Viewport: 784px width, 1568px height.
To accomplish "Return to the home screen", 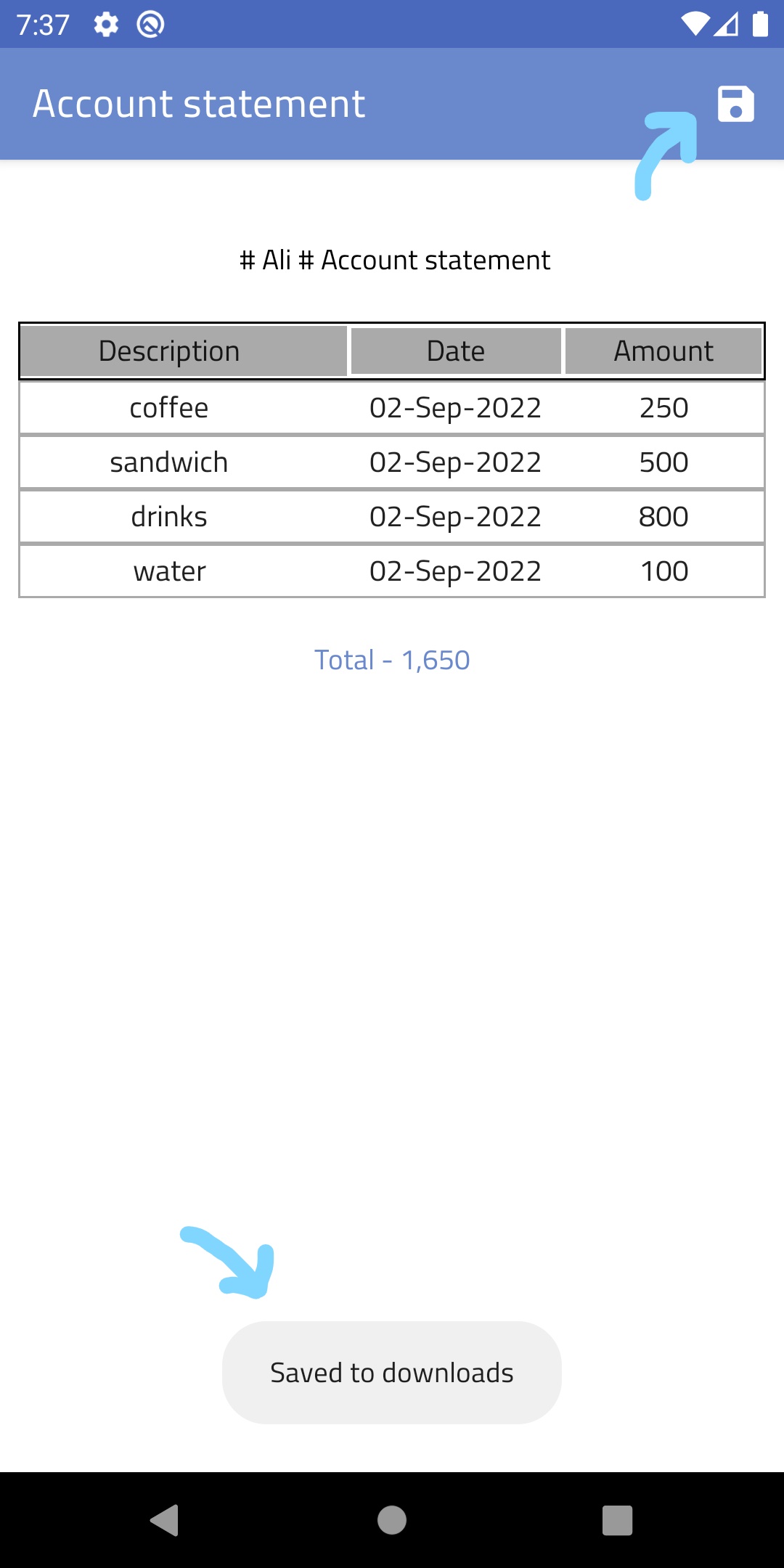I will point(392,1520).
